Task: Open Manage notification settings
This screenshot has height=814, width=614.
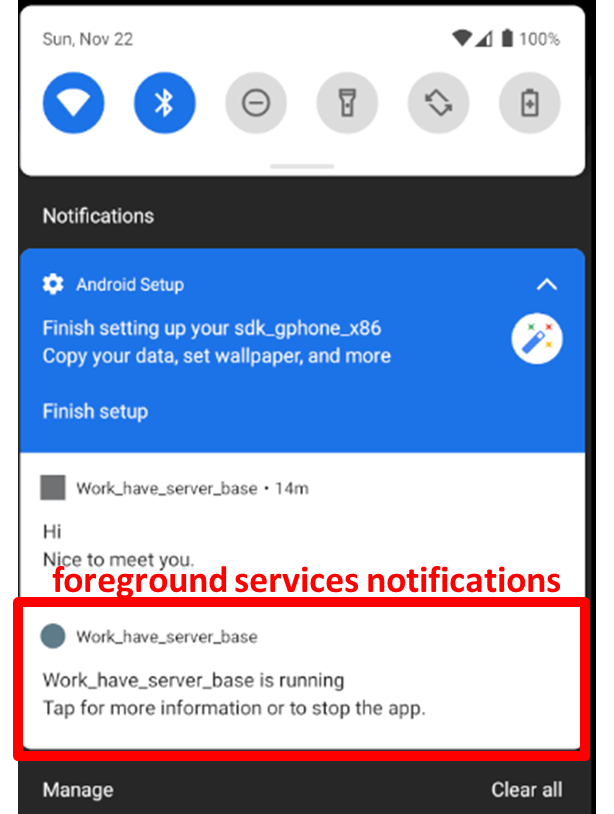Action: (x=77, y=790)
